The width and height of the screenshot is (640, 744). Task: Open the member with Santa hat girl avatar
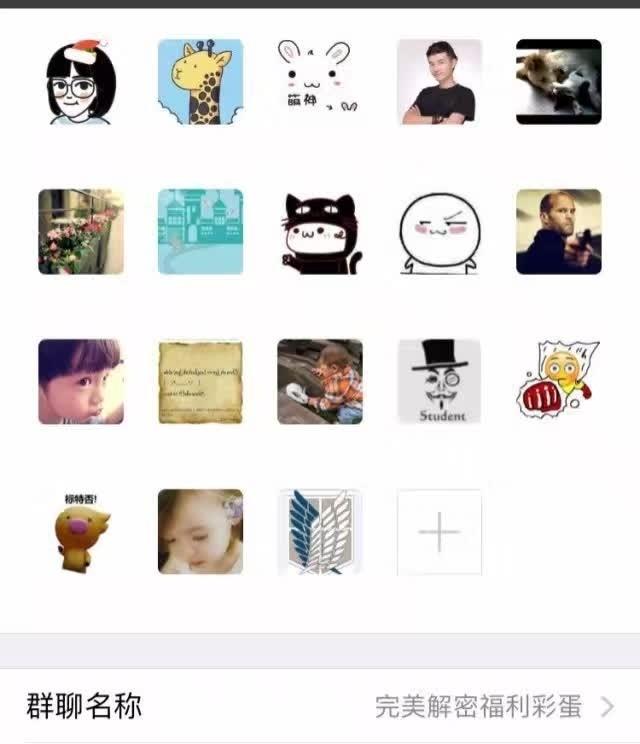(x=81, y=82)
